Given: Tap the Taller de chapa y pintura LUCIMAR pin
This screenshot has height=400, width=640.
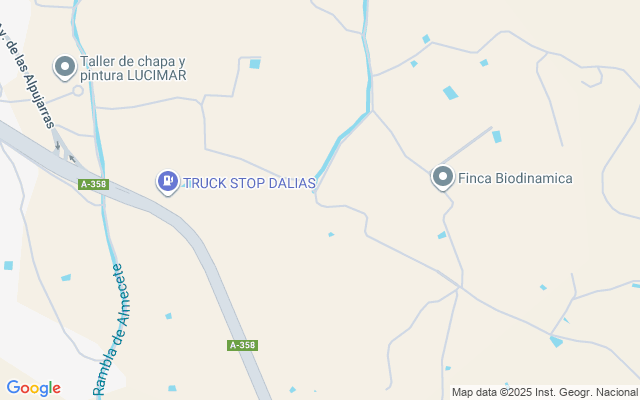Looking at the screenshot, I should 65,67.
